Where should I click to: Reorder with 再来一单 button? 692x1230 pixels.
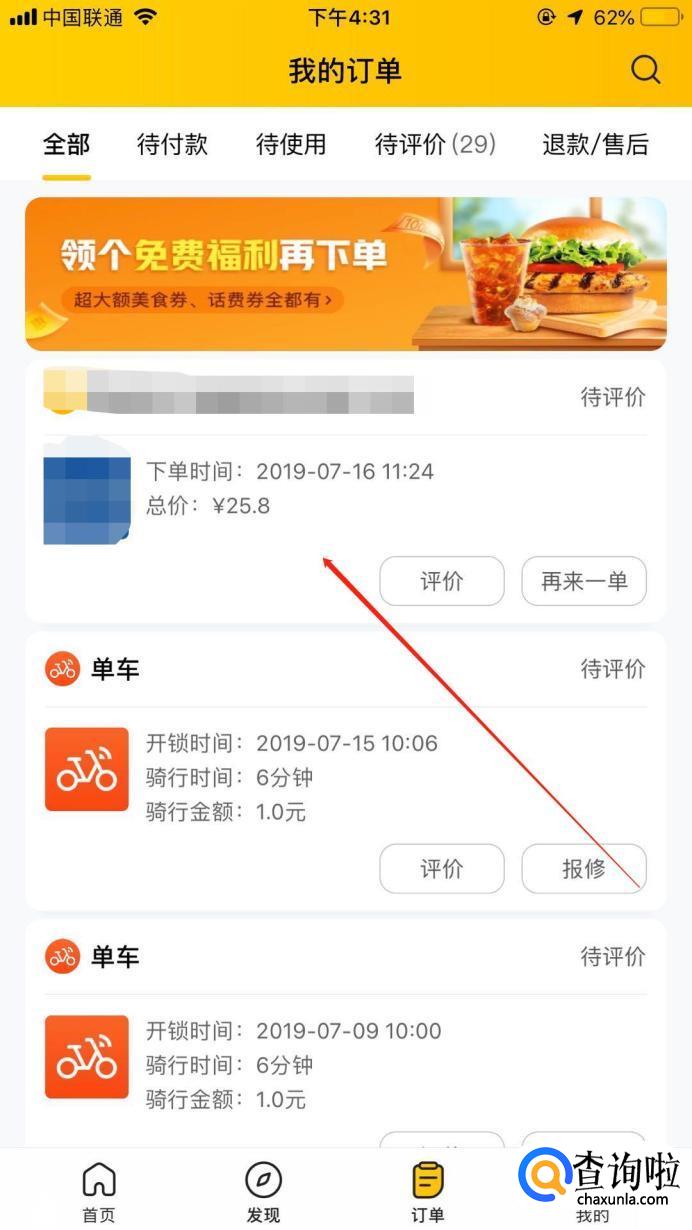(x=584, y=581)
